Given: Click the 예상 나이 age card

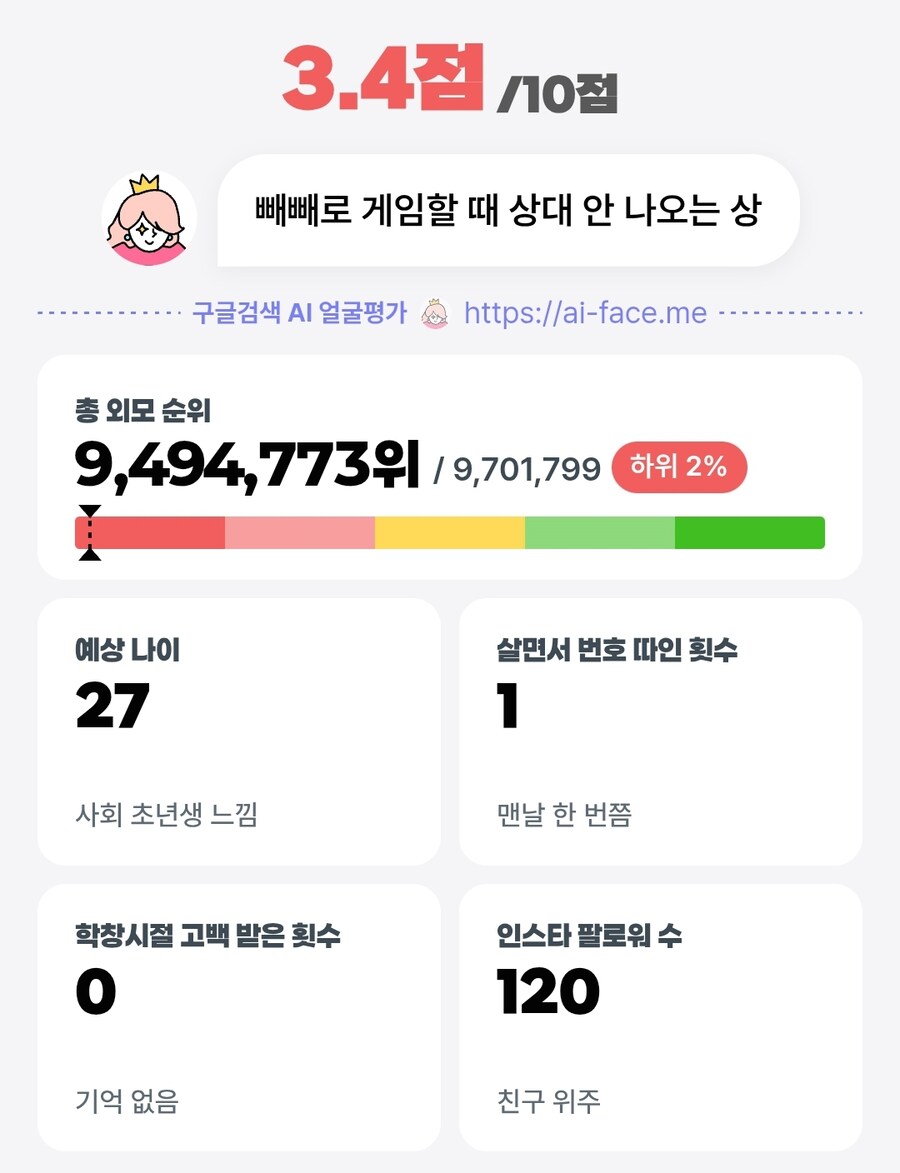Looking at the screenshot, I should point(240,730).
